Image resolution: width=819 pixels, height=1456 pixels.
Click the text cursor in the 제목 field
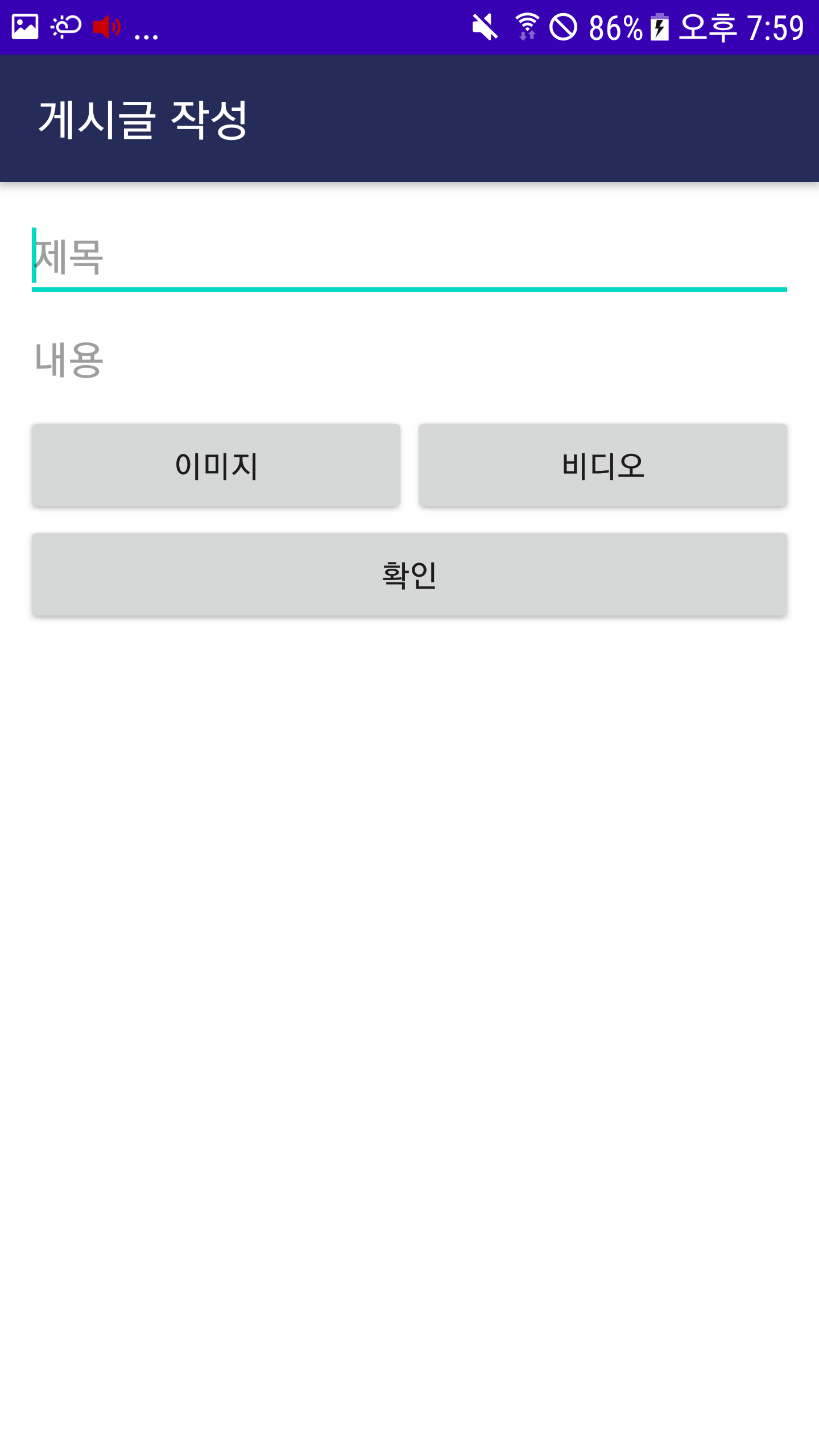click(34, 257)
